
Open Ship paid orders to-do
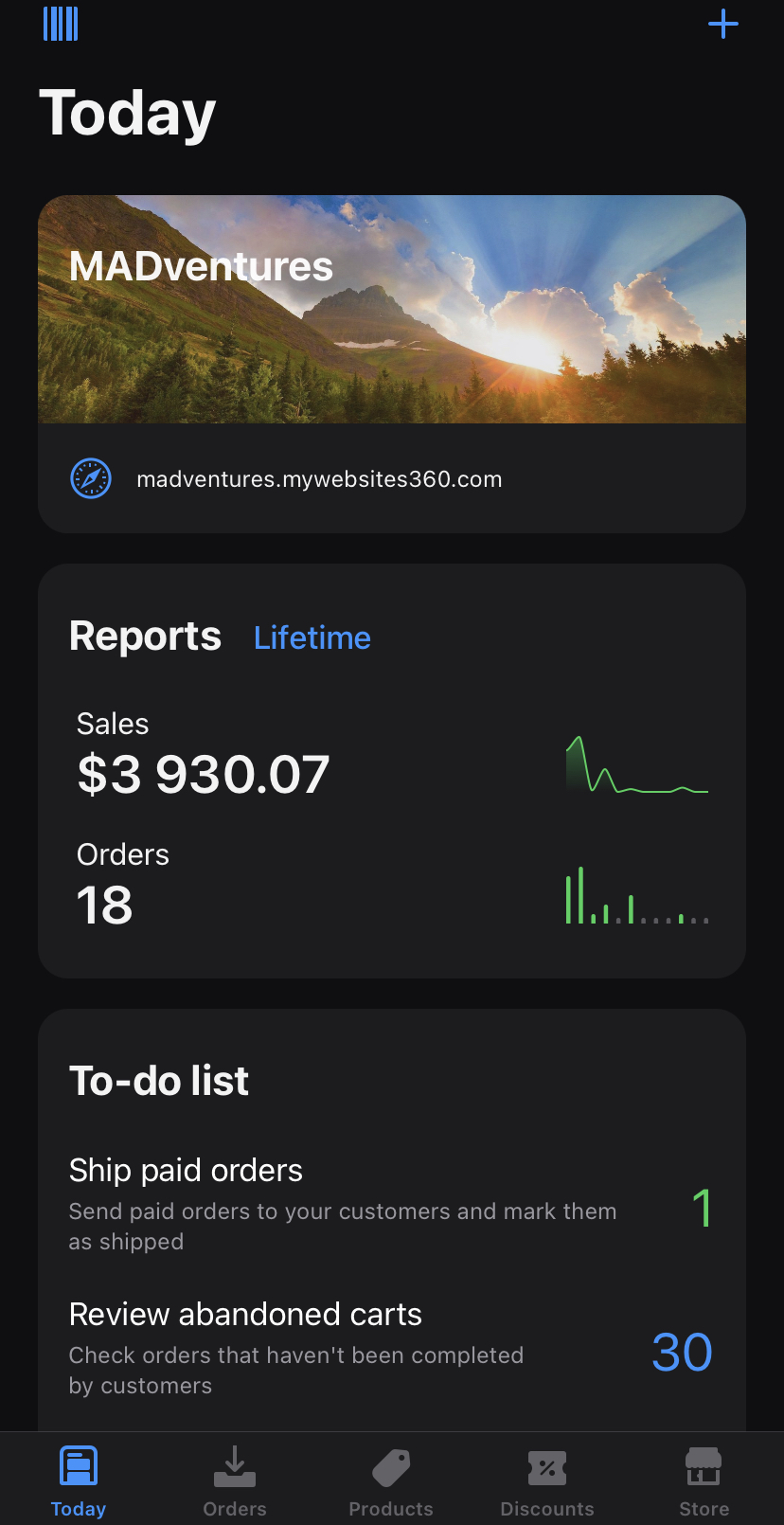[x=390, y=1205]
